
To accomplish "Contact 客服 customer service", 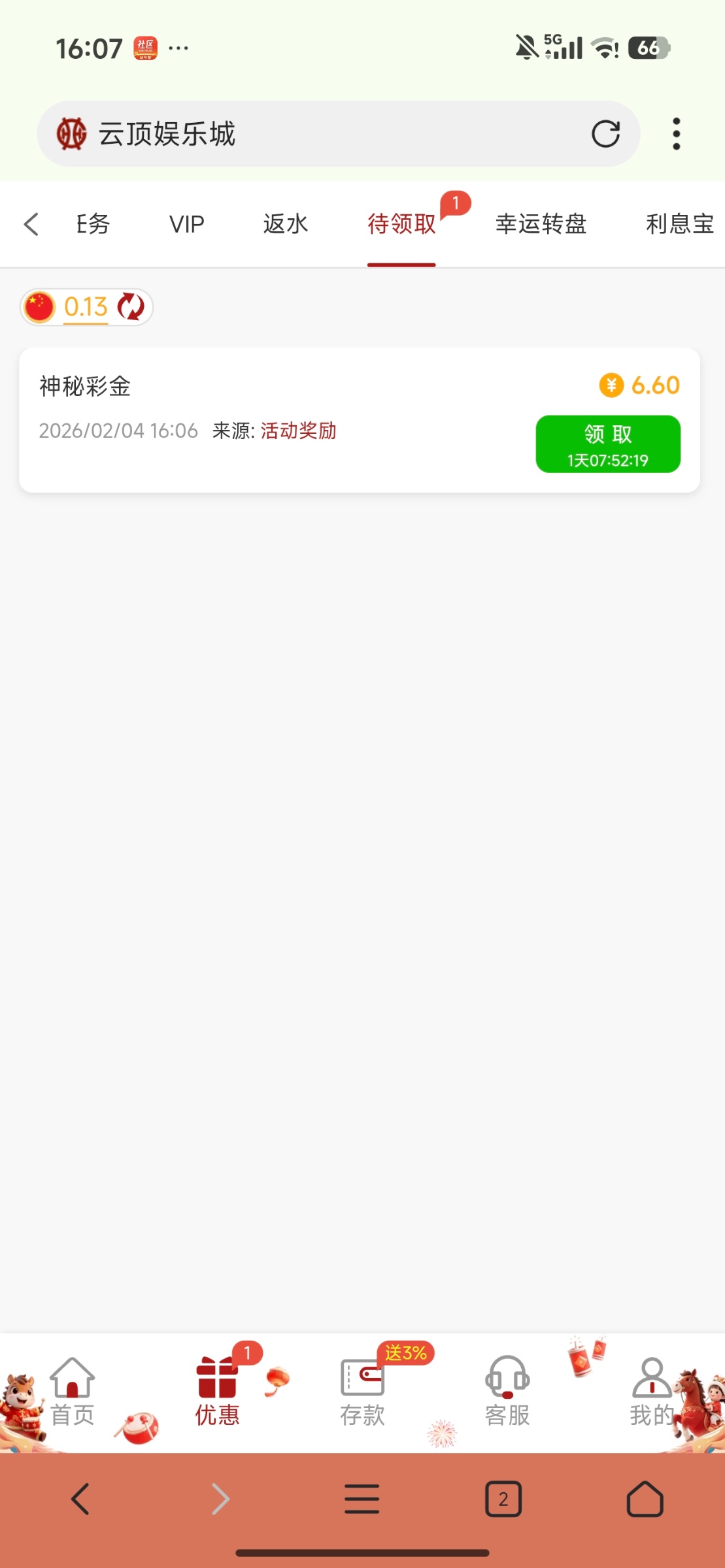I will click(507, 1392).
